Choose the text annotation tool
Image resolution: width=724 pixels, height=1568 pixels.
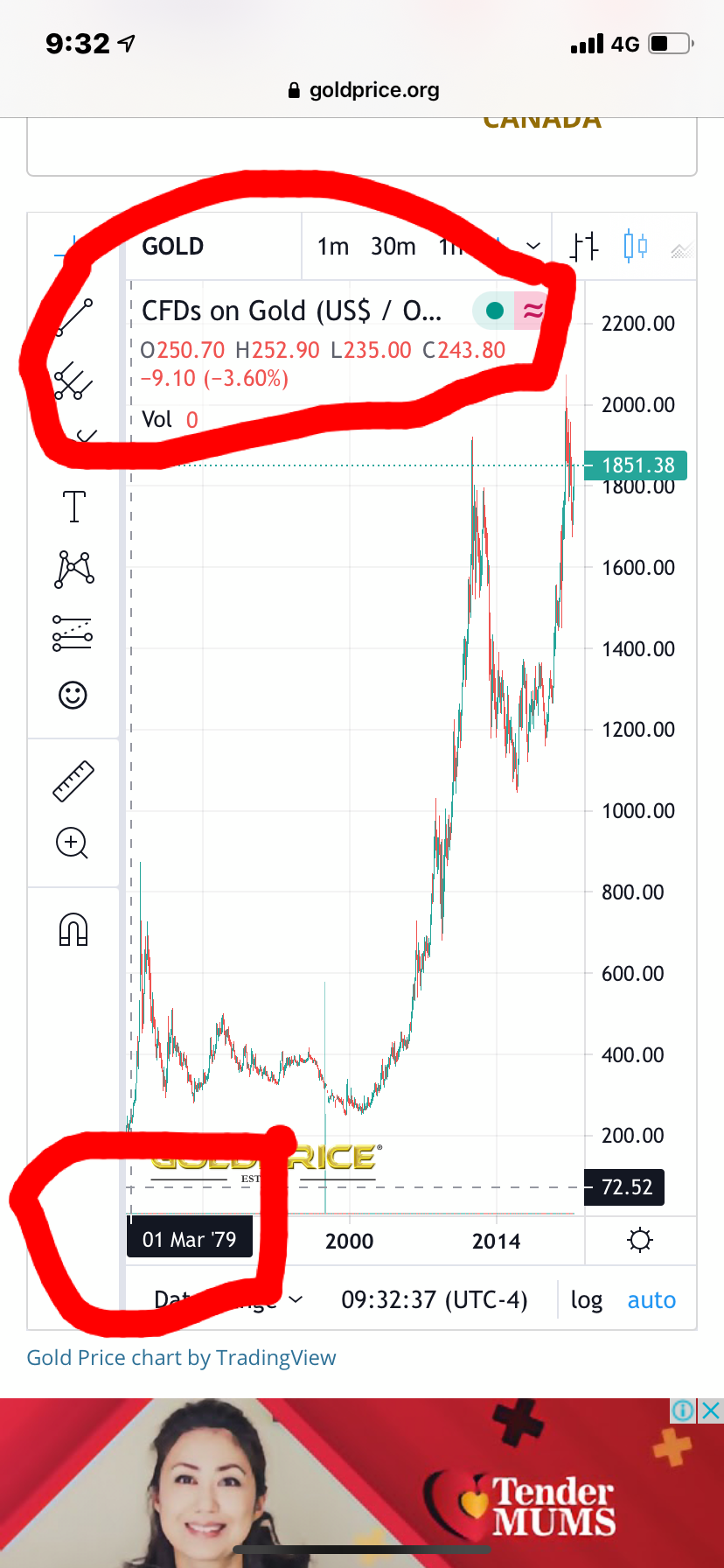(74, 507)
